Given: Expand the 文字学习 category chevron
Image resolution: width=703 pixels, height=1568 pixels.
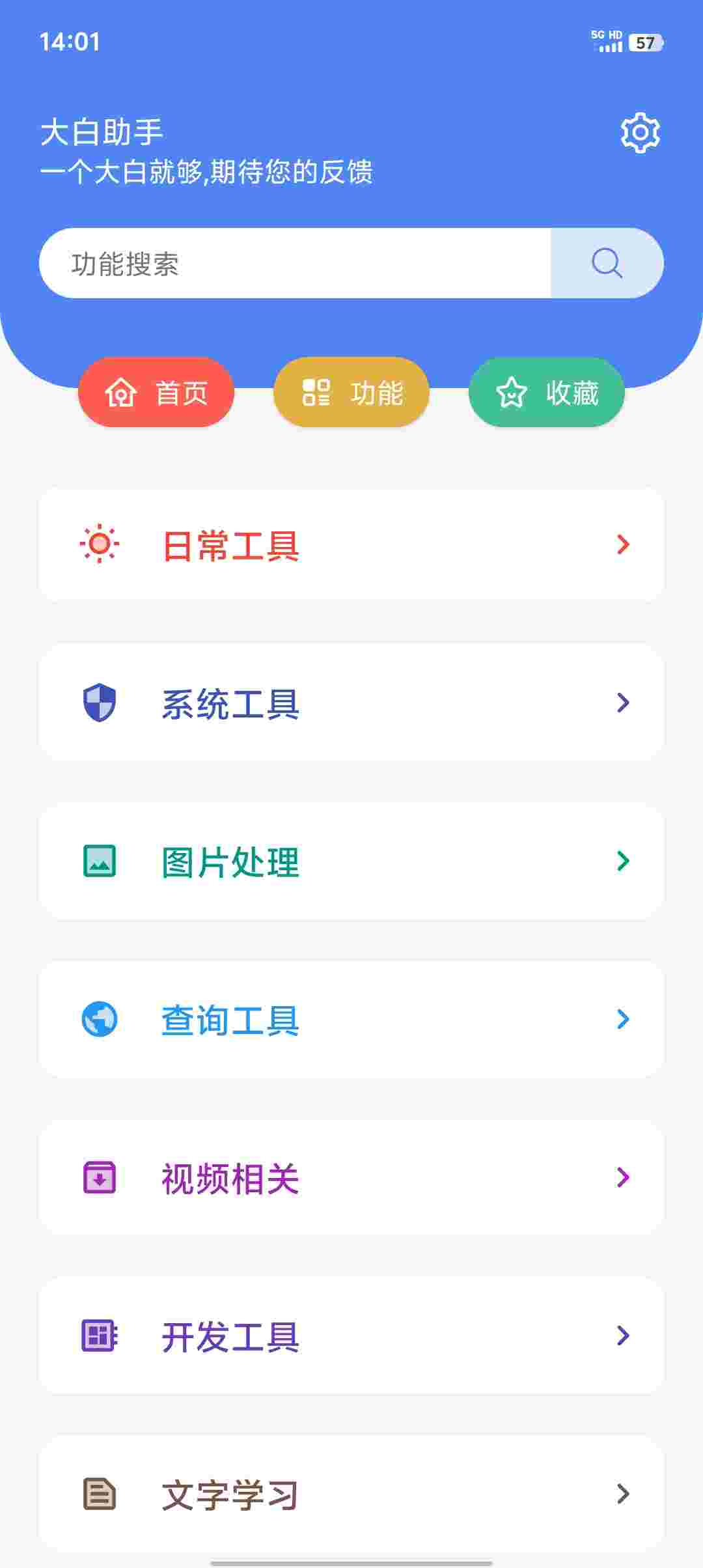Looking at the screenshot, I should click(623, 1494).
